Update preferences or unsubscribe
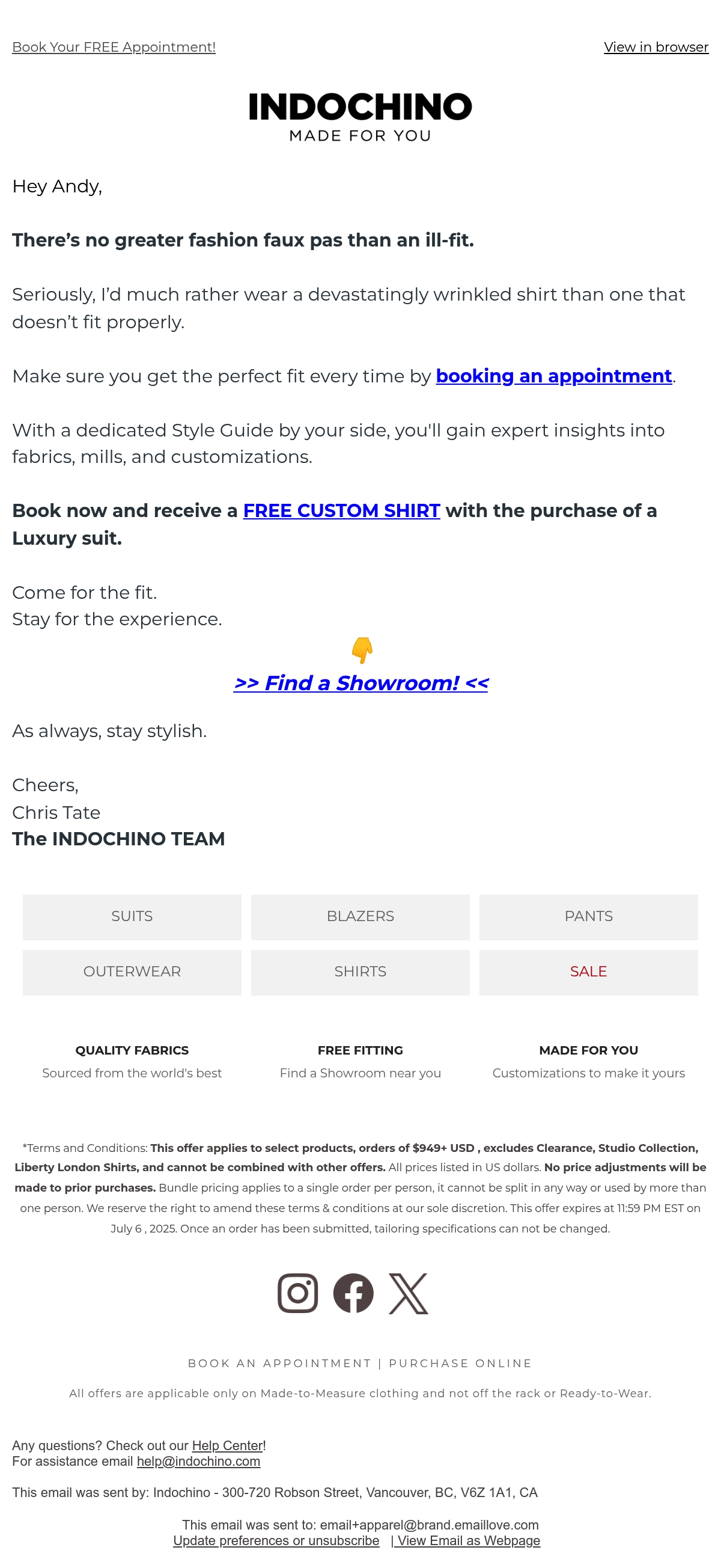 click(x=276, y=1540)
